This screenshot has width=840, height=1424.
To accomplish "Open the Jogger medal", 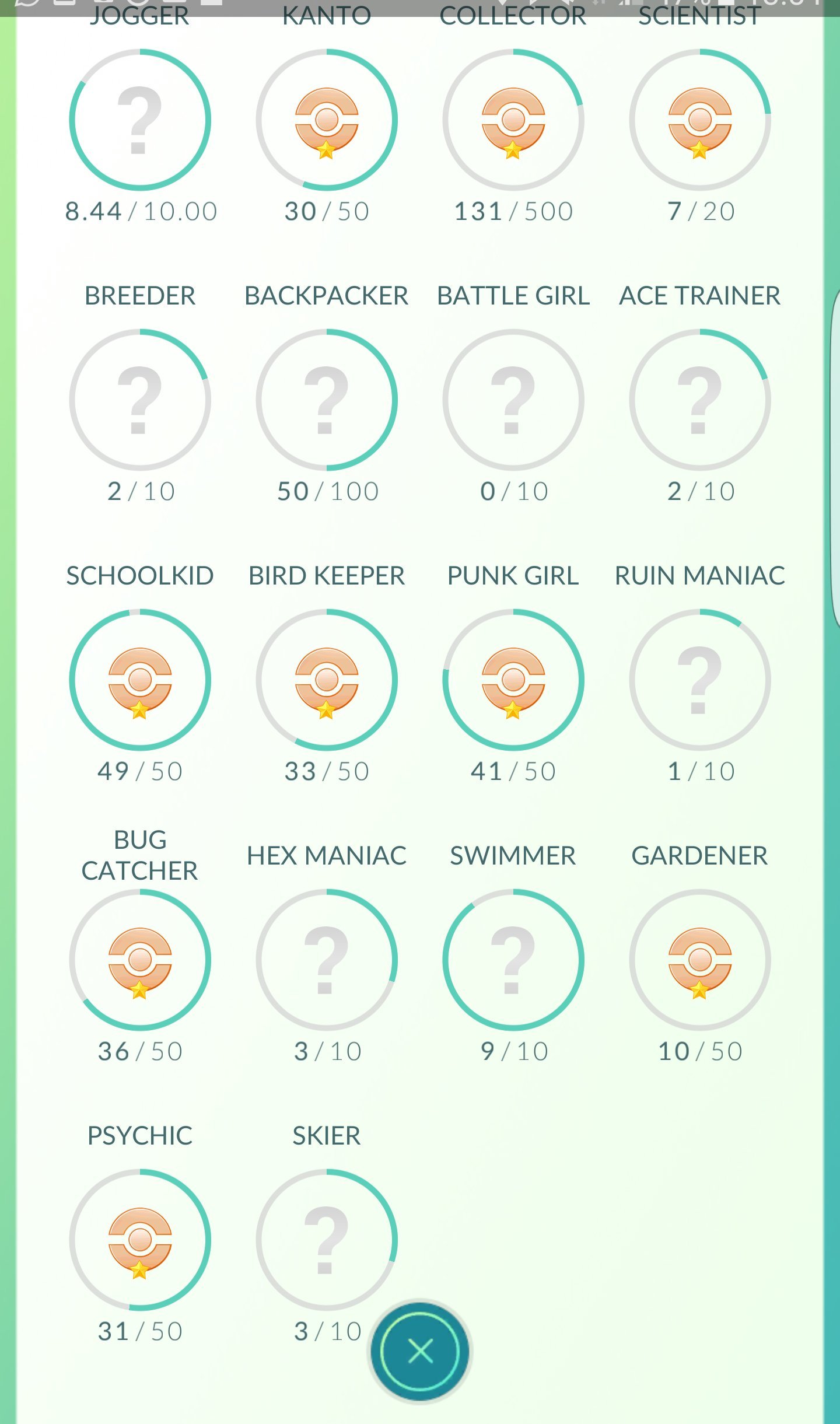I will pos(140,120).
